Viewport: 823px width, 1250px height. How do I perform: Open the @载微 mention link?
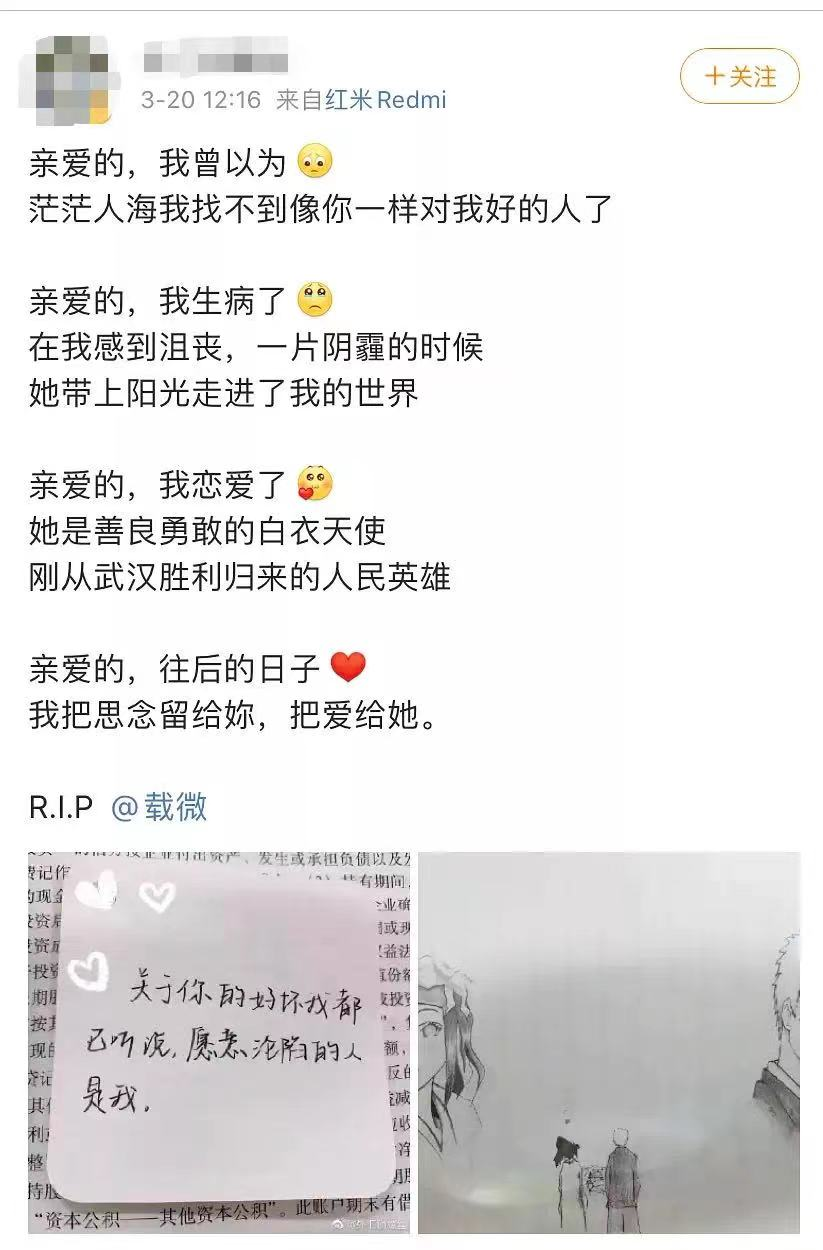coord(160,806)
